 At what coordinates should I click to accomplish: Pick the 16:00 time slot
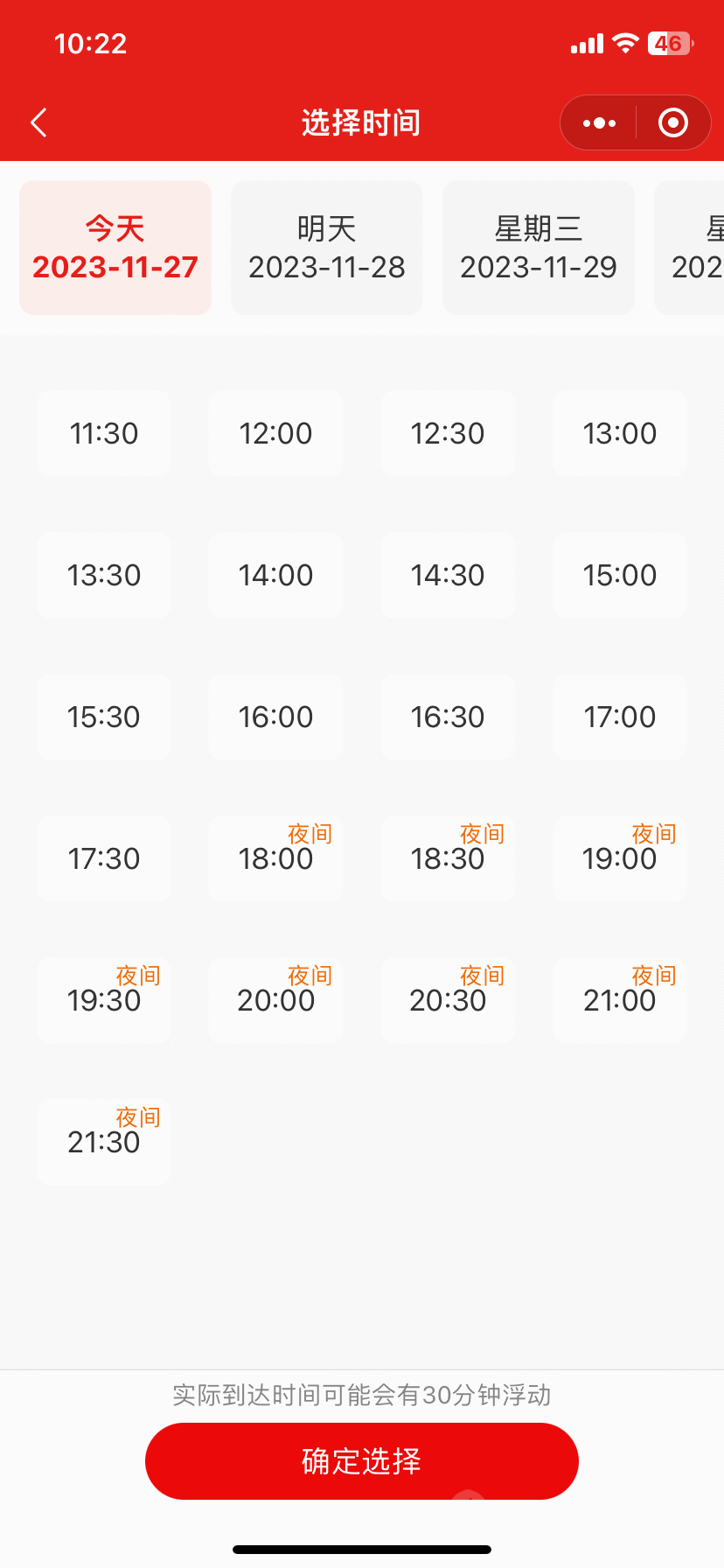tap(275, 717)
